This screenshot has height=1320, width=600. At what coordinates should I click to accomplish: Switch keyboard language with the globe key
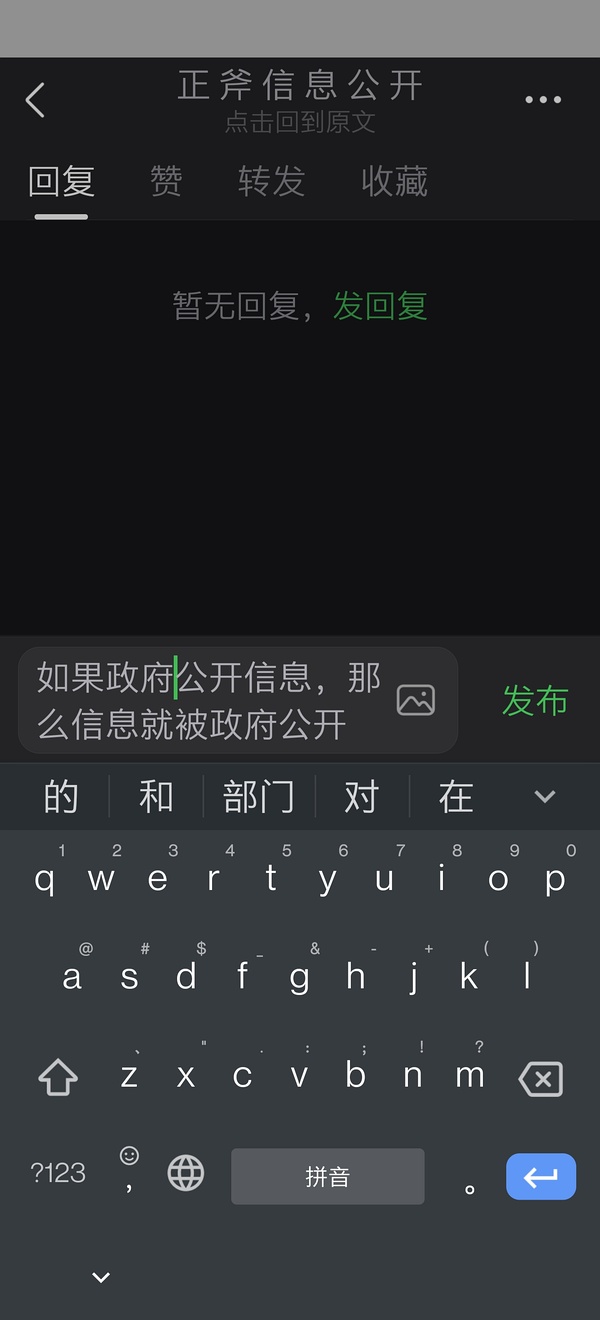(x=186, y=1173)
